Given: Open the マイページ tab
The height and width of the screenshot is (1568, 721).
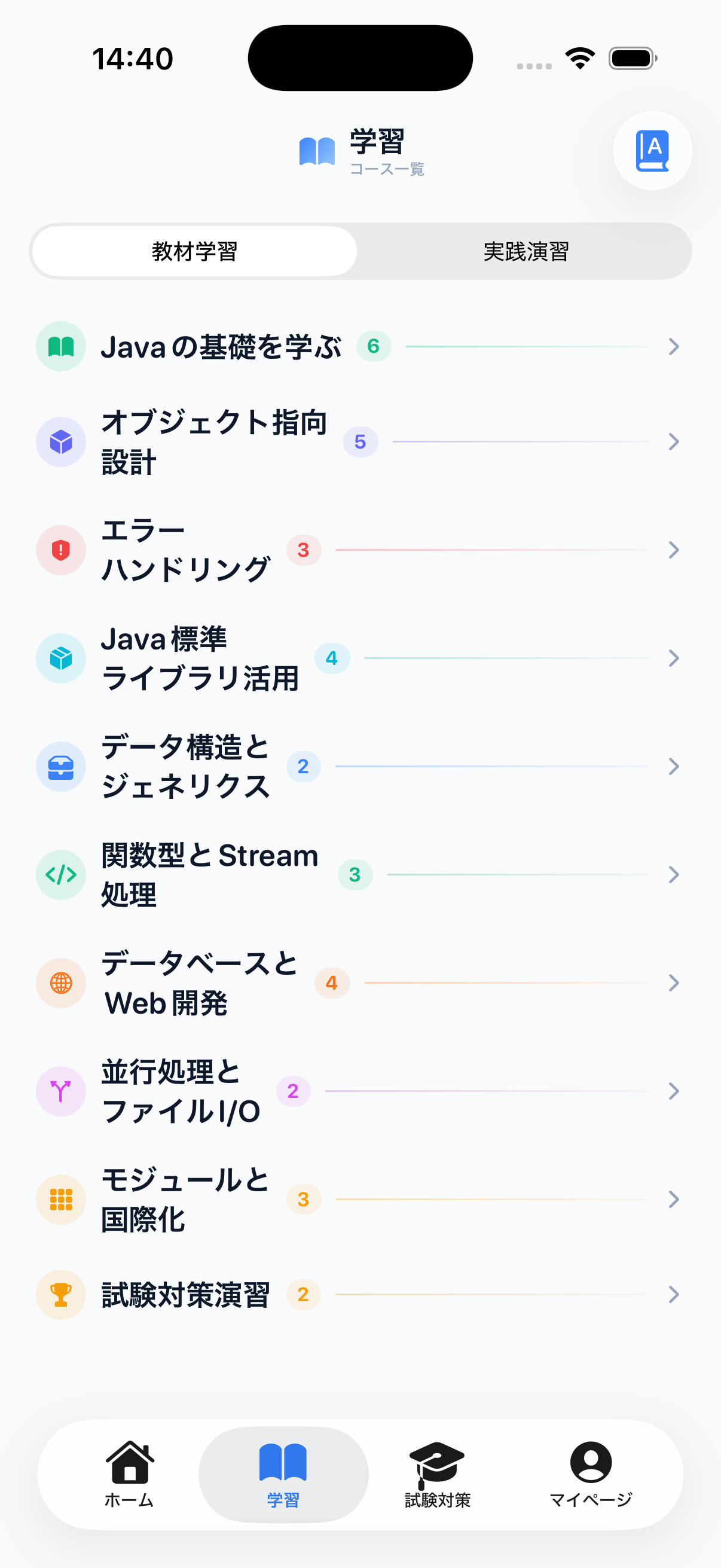Looking at the screenshot, I should click(591, 1474).
